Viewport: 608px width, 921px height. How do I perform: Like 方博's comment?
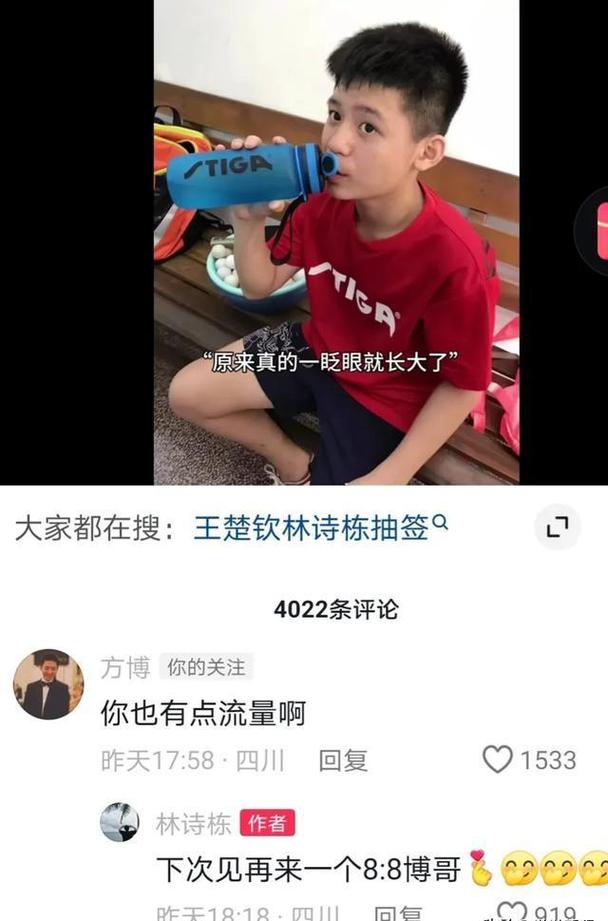point(498,760)
